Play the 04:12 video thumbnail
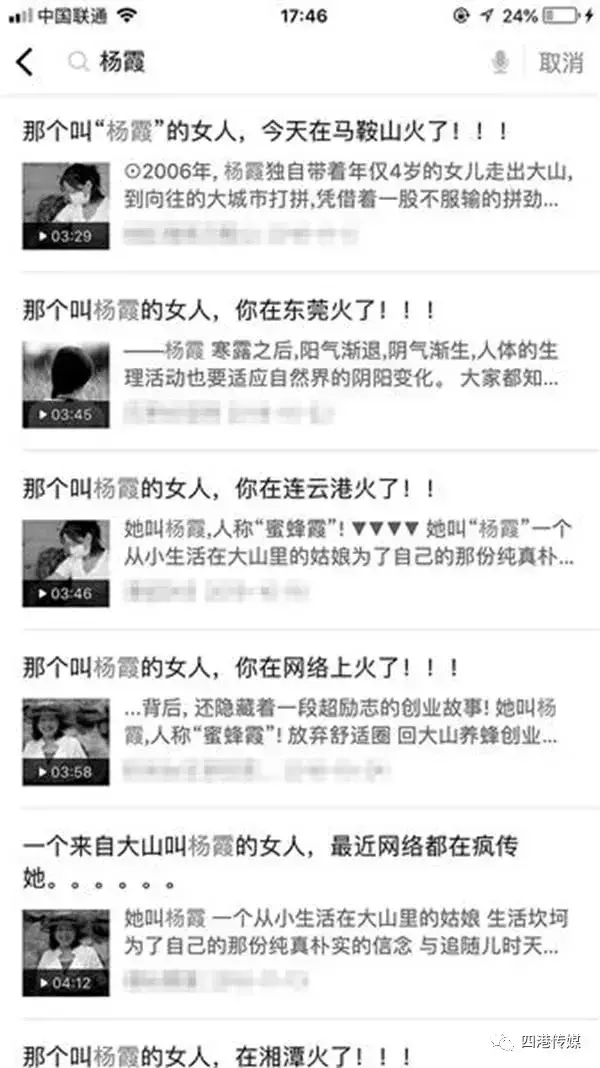 (x=65, y=950)
